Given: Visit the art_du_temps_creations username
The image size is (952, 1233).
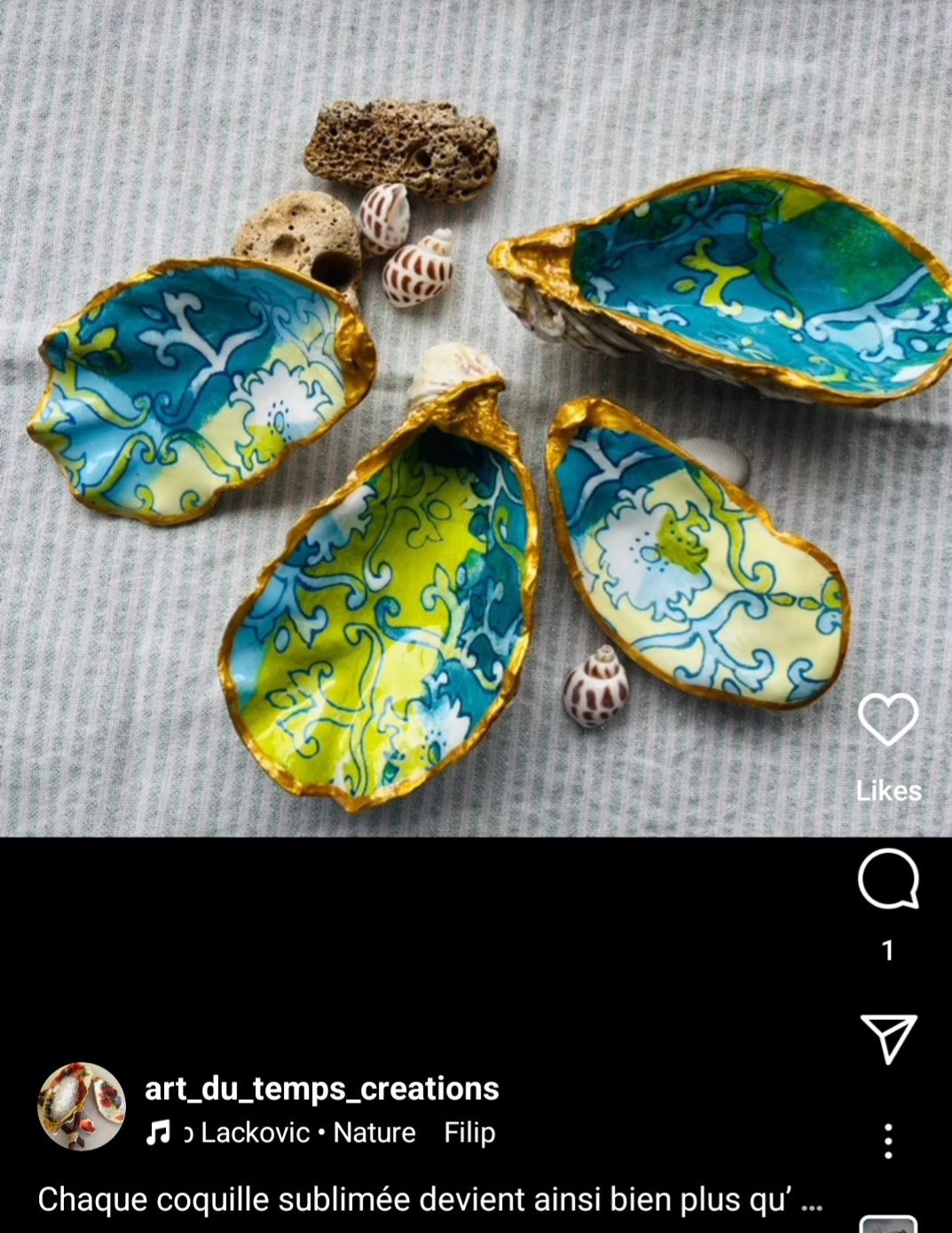Looking at the screenshot, I should tap(321, 1088).
